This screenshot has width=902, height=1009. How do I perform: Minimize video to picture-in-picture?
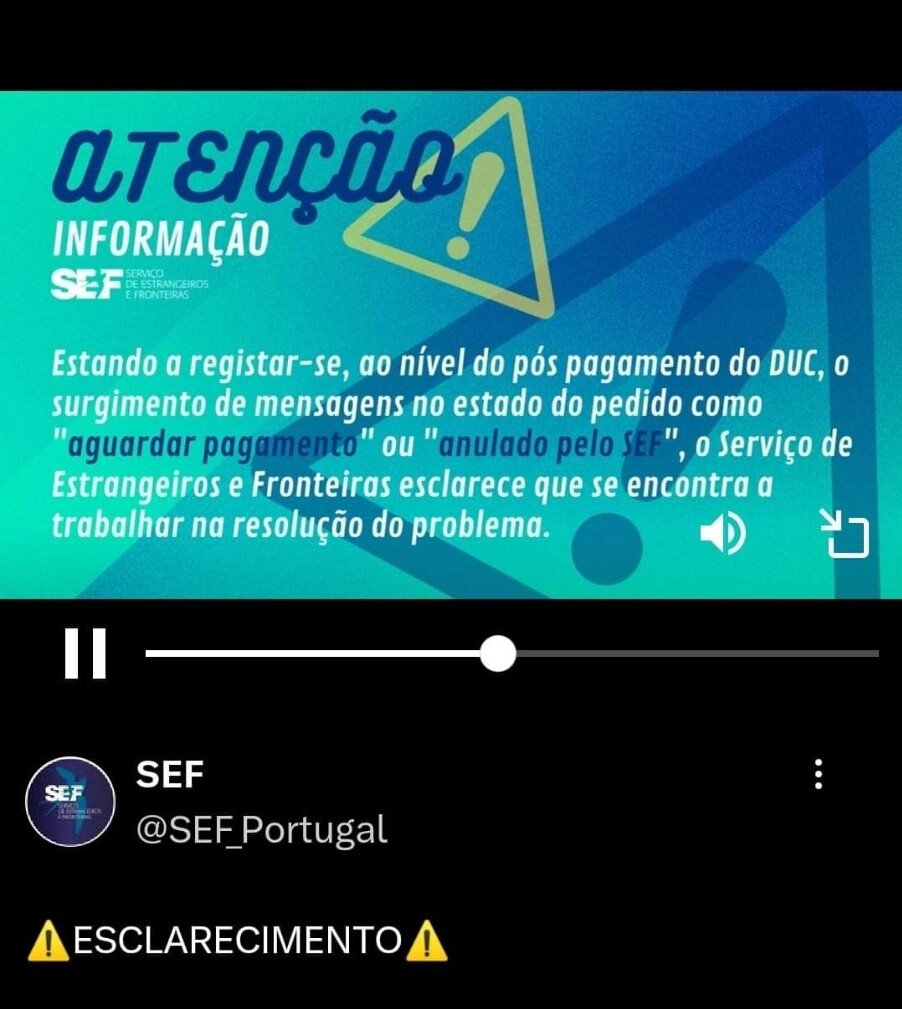click(x=844, y=533)
